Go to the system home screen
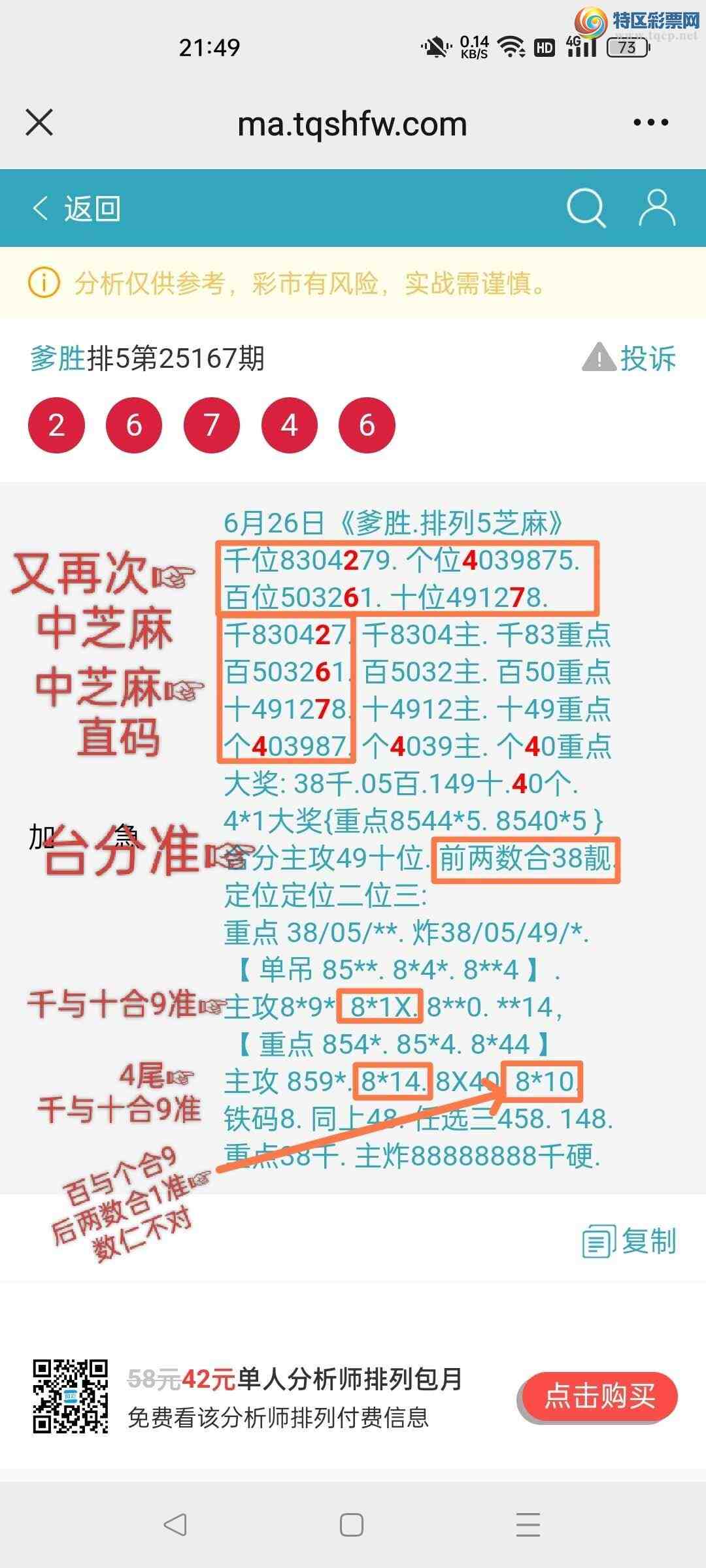Viewport: 706px width, 1568px height. click(x=352, y=1525)
